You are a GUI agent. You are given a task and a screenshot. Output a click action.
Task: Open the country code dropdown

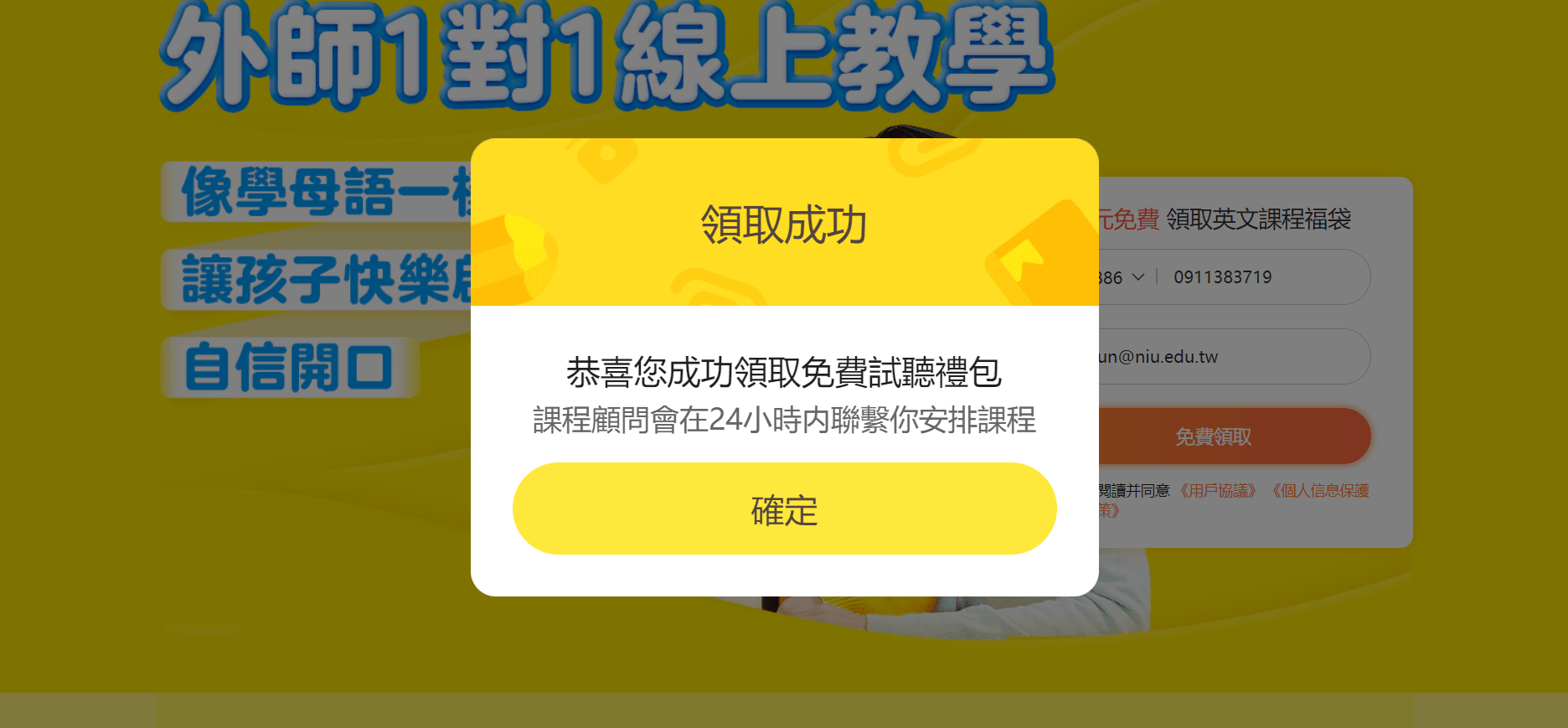1124,277
